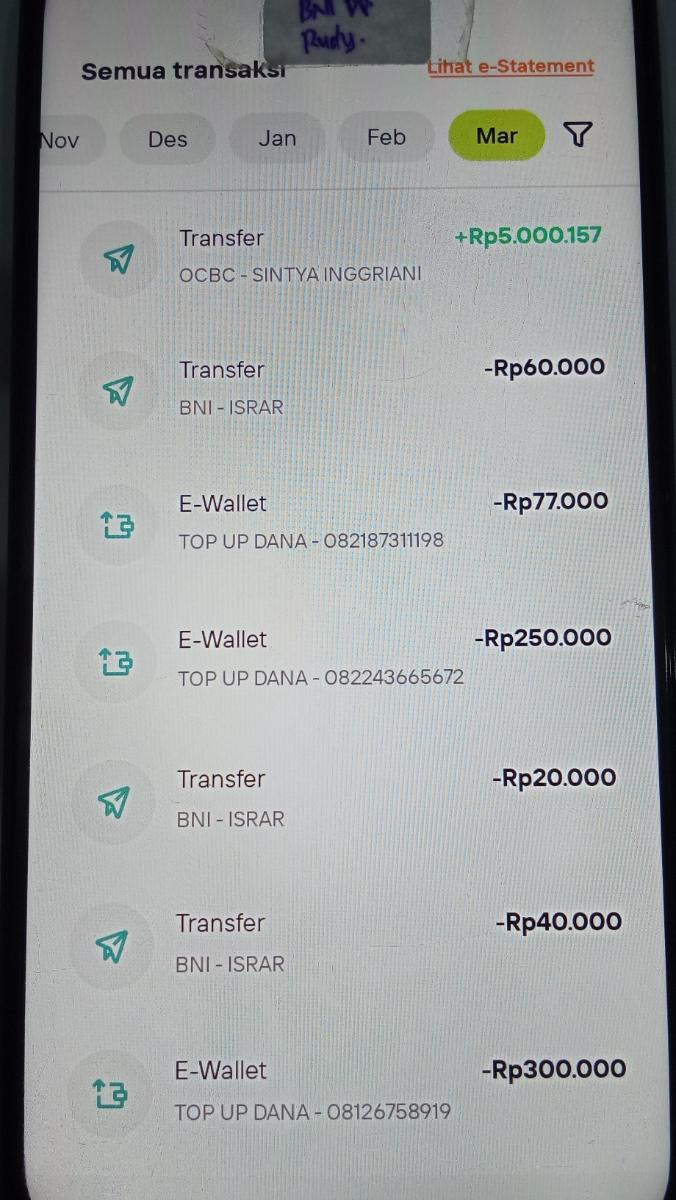Select the Feb month chip

tap(386, 136)
